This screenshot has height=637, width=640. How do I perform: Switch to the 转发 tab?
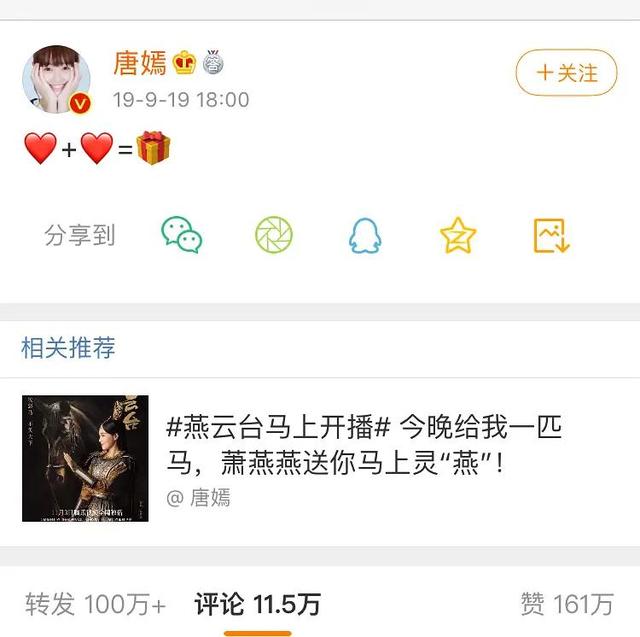[95, 604]
